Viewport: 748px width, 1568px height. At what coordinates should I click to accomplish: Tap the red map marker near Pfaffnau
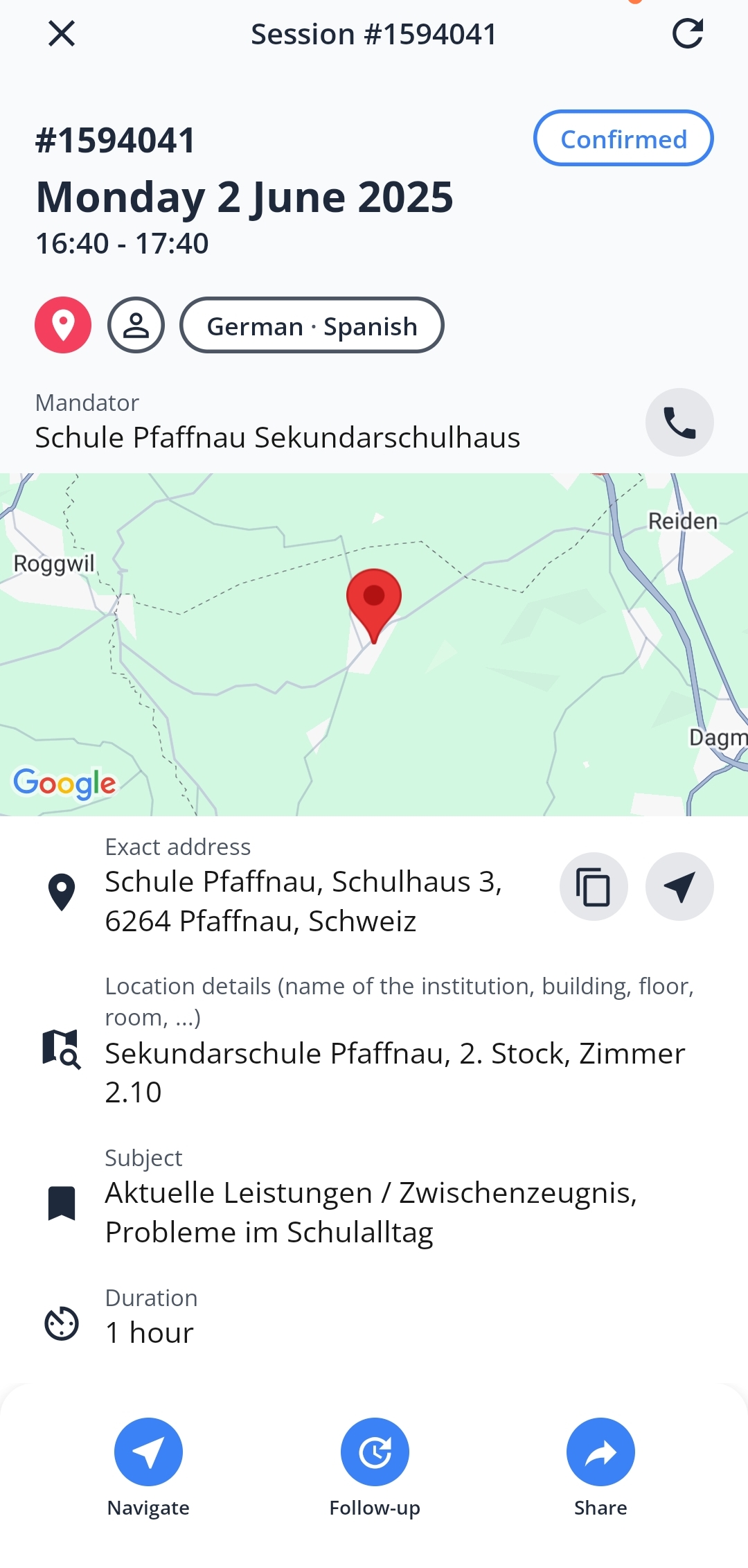[373, 599]
